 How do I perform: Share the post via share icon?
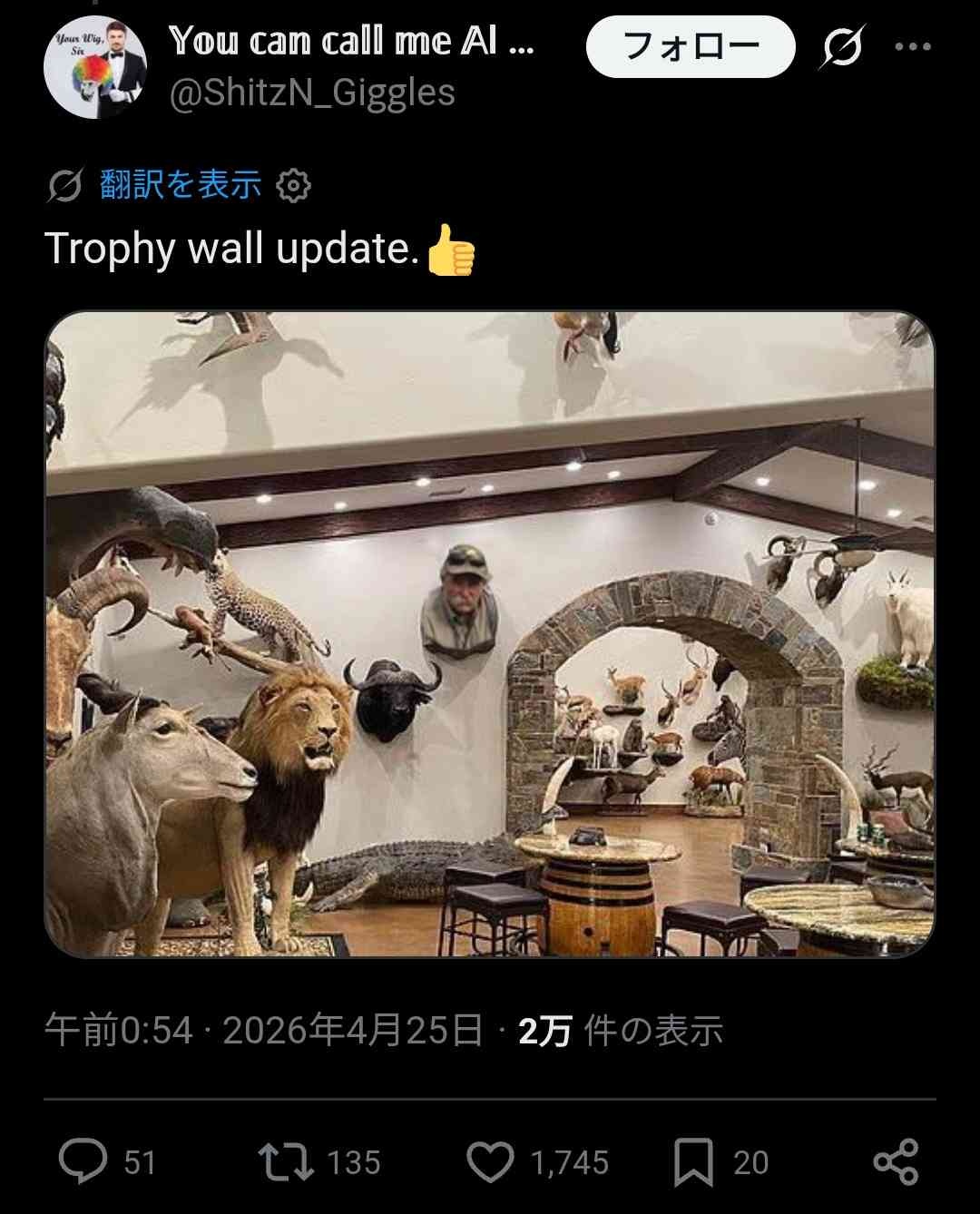point(896,1162)
